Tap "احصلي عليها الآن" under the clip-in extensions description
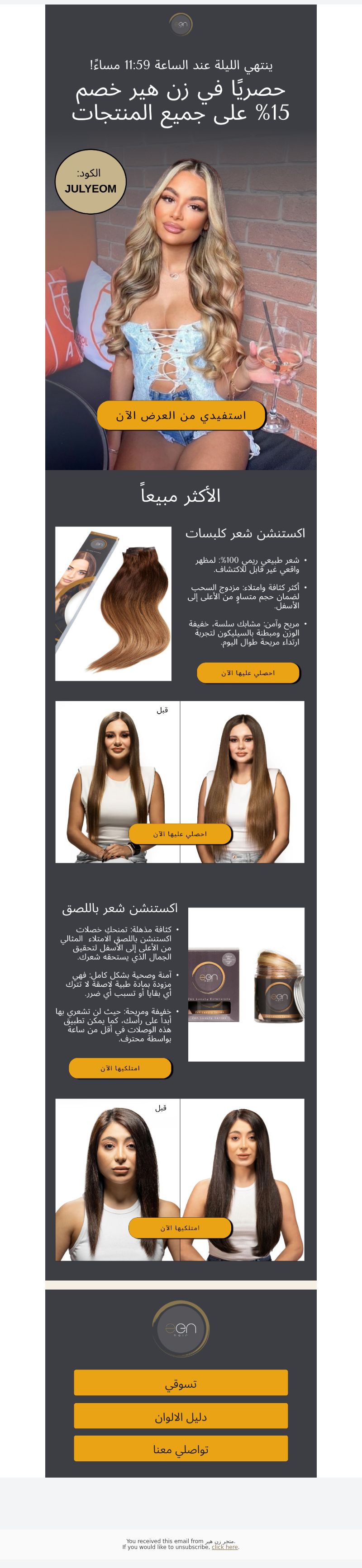362x1568 pixels. coord(248,673)
